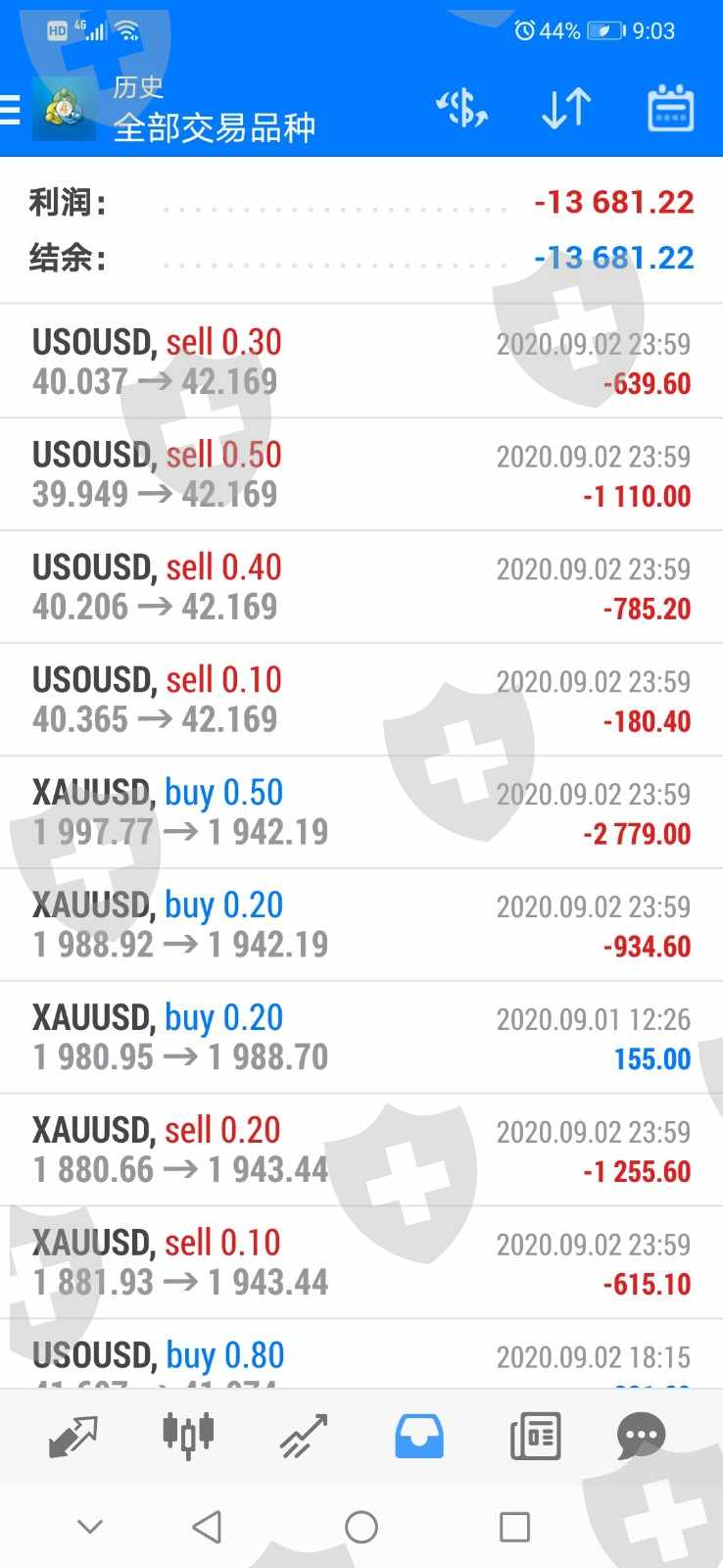Open the sort order arrows
Viewport: 723px width, 1568px height.
pyautogui.click(x=566, y=108)
